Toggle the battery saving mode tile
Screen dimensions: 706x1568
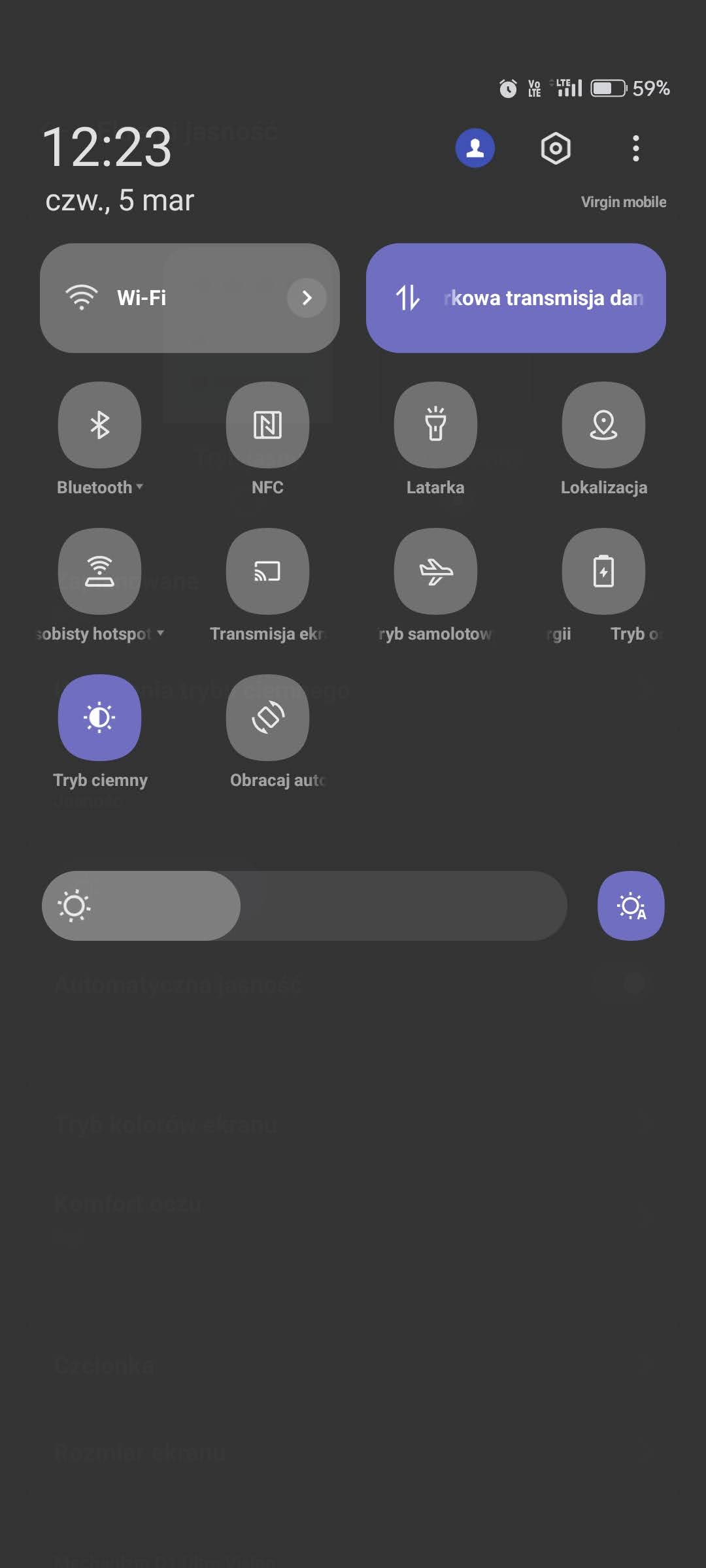click(x=603, y=572)
